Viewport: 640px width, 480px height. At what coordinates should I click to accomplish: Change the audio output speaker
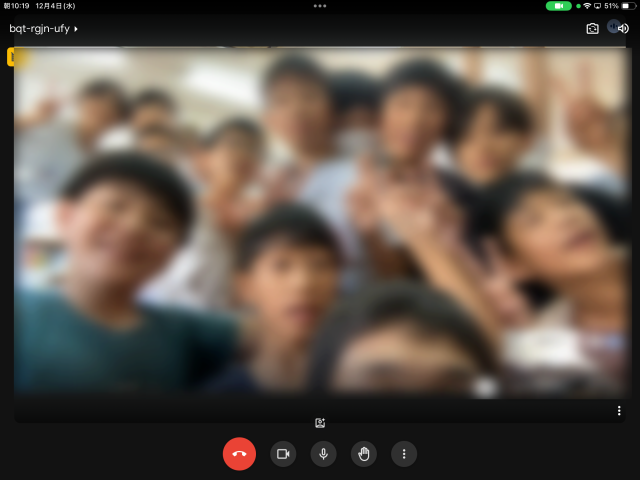coord(620,28)
